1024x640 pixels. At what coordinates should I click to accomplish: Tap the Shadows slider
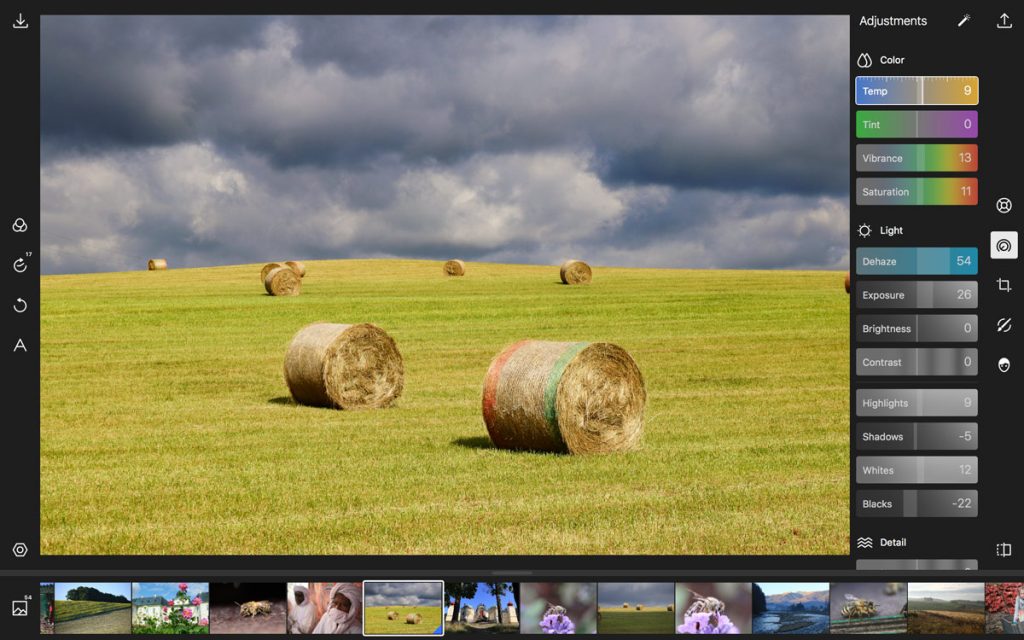916,437
